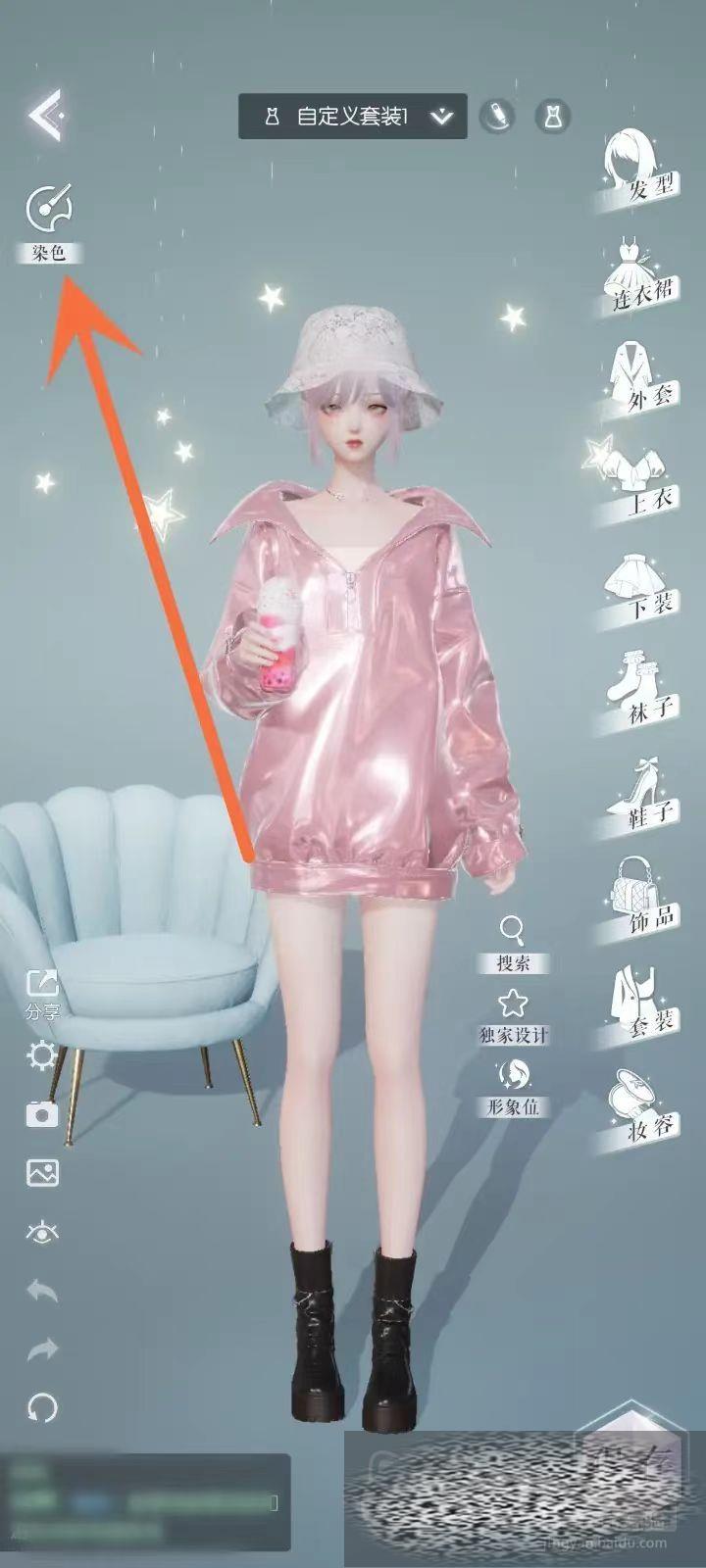Open the 染色 dye tool

pos(49,221)
